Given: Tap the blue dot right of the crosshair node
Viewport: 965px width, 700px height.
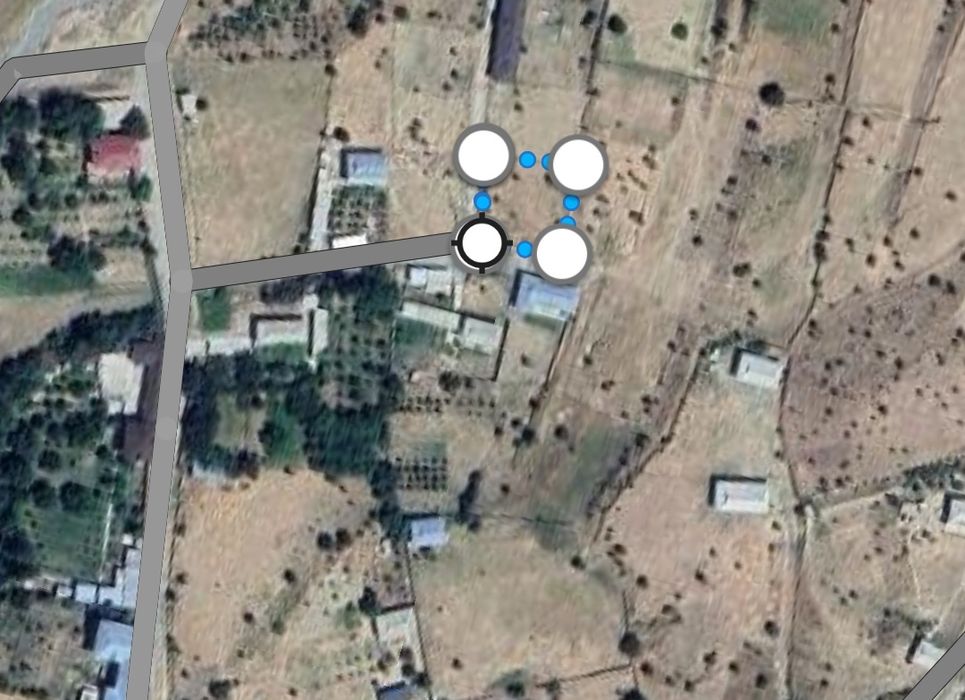Looking at the screenshot, I should click(524, 249).
